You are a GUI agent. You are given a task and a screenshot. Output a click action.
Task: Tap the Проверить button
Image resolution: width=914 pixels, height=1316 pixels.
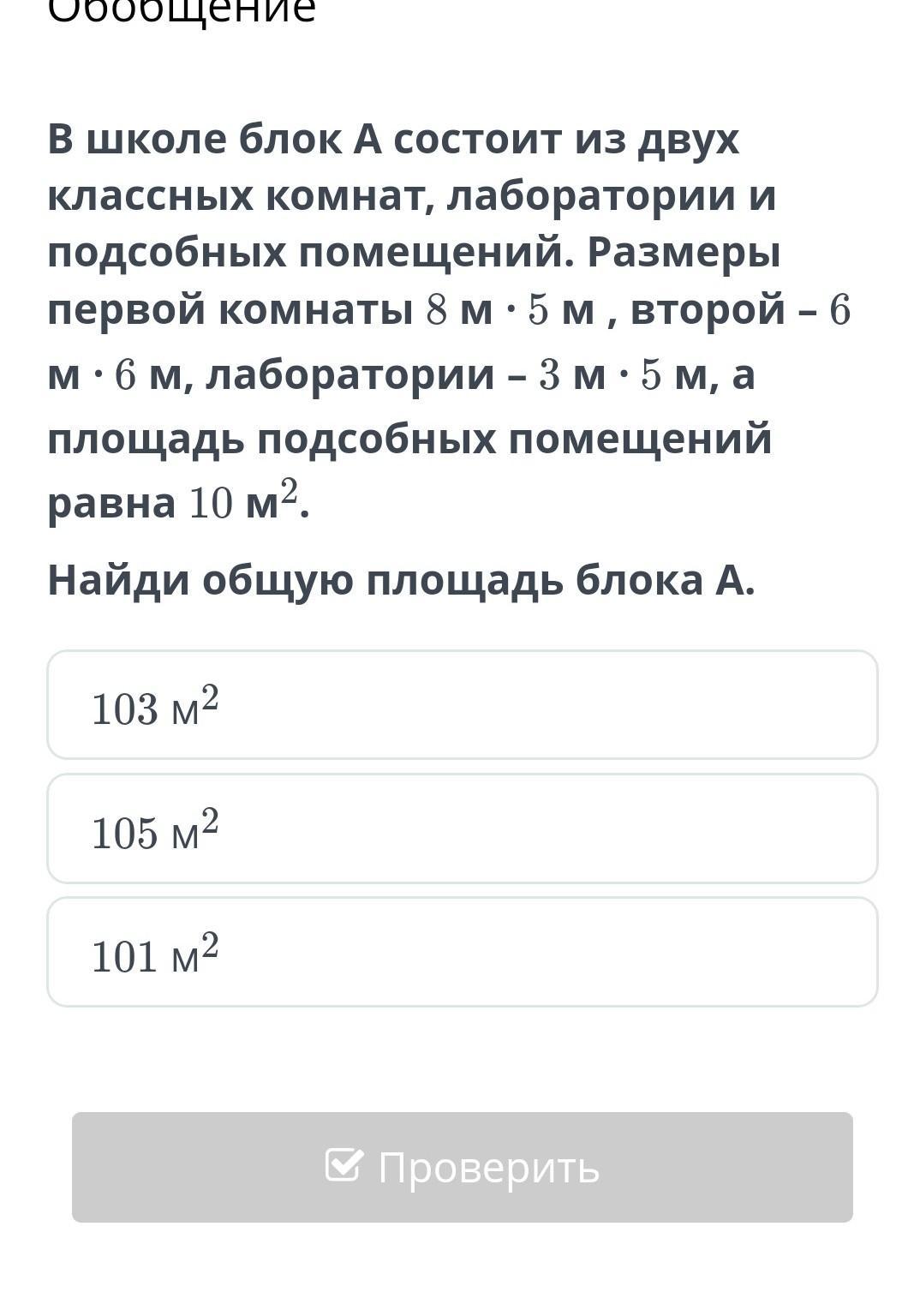[x=462, y=1167]
